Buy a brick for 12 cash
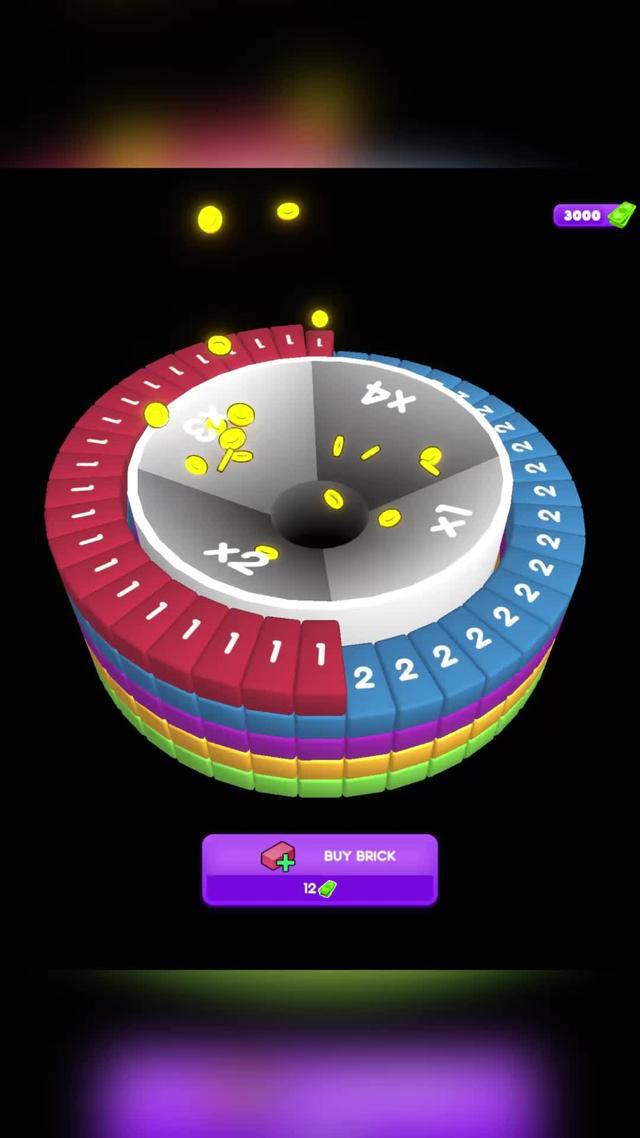Image resolution: width=640 pixels, height=1138 pixels. (x=320, y=869)
